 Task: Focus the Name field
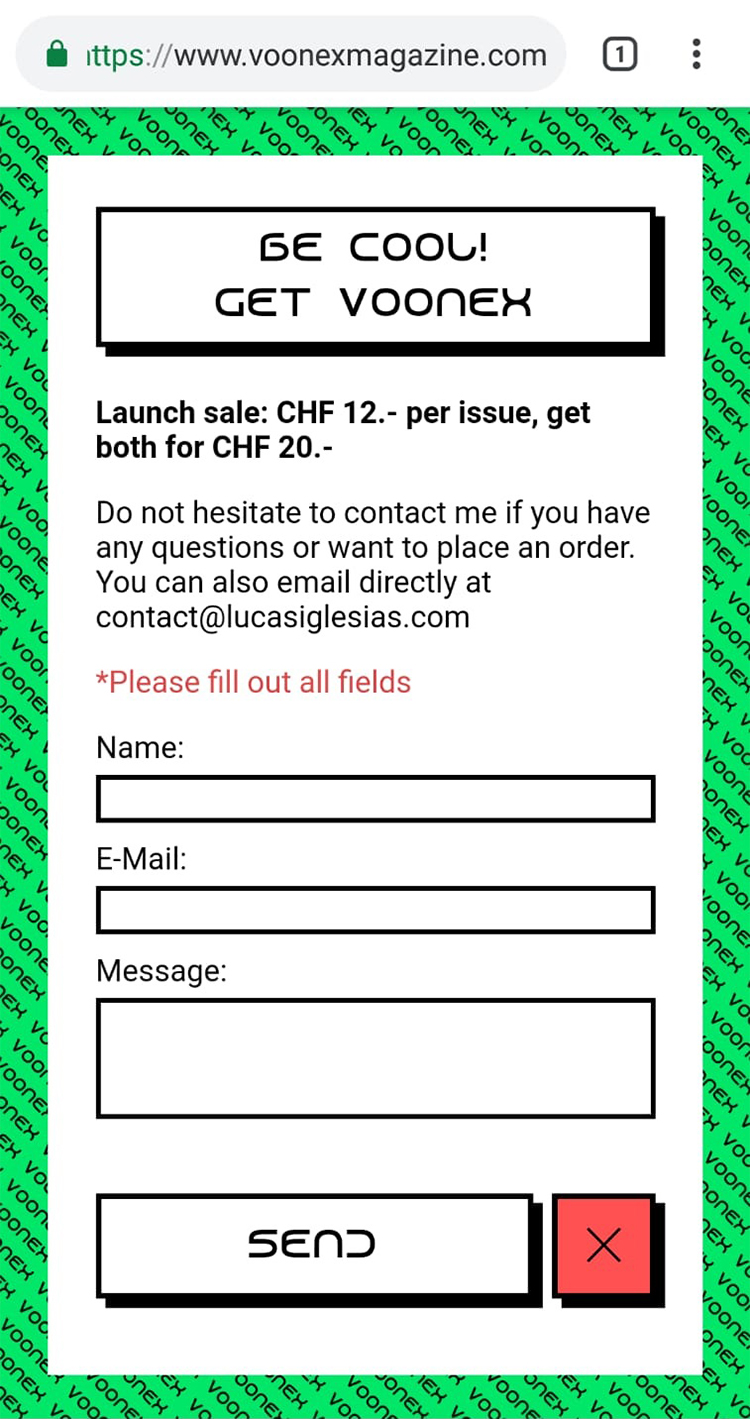375,799
